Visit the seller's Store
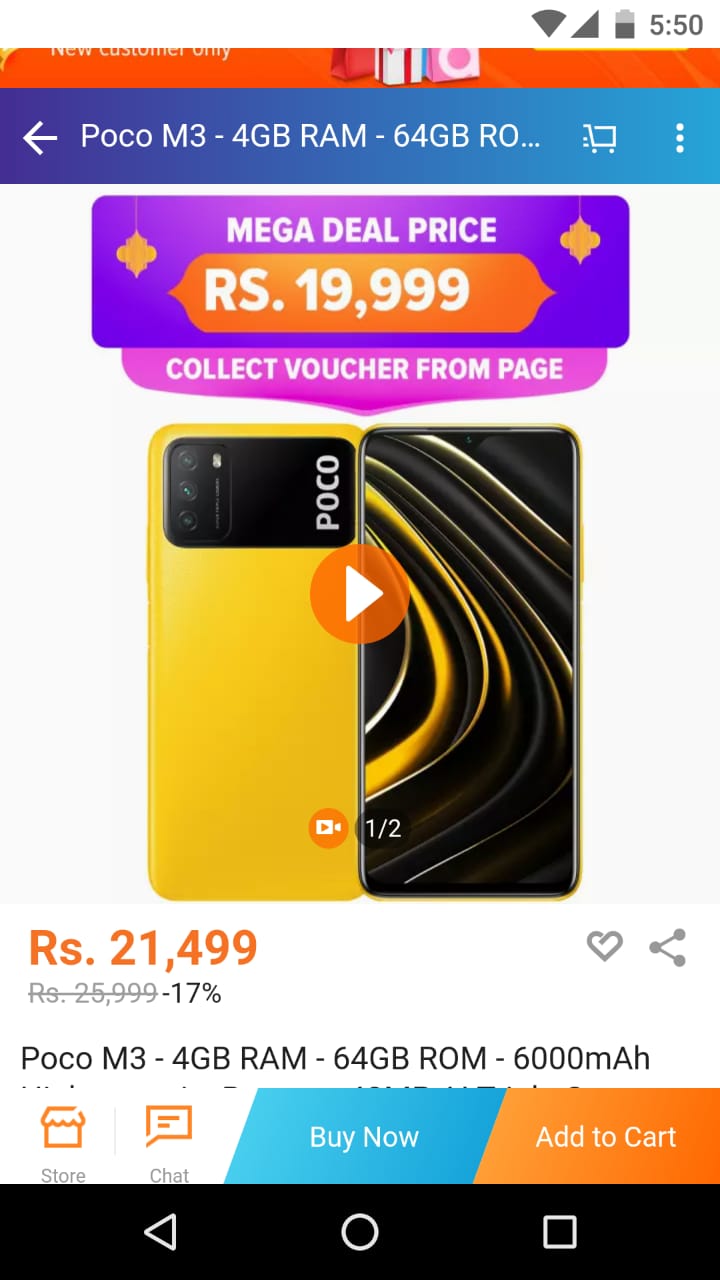Screen dimensions: 720x1280 pyautogui.click(x=63, y=1143)
